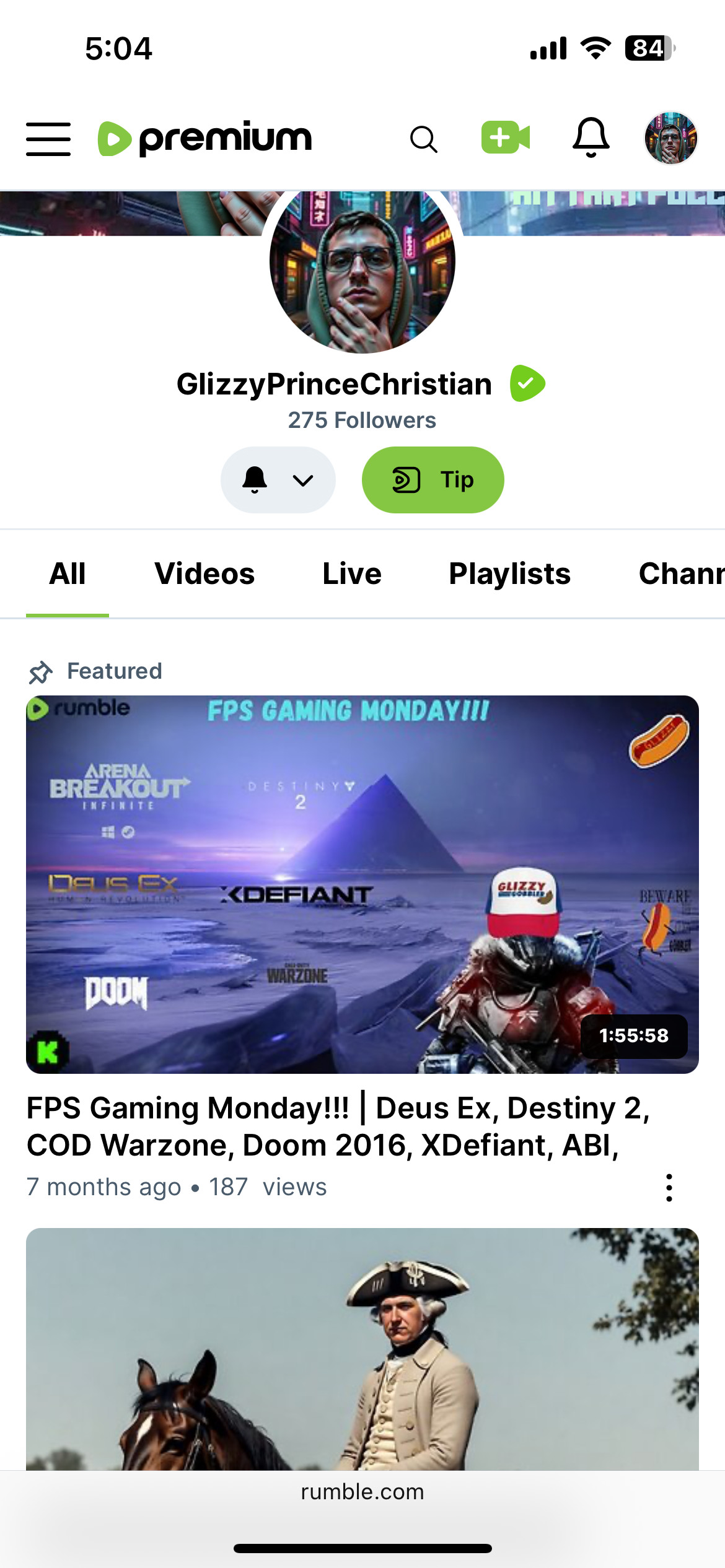Tip GlizzyPrinceChristian
The width and height of the screenshot is (725, 1568).
click(x=433, y=480)
